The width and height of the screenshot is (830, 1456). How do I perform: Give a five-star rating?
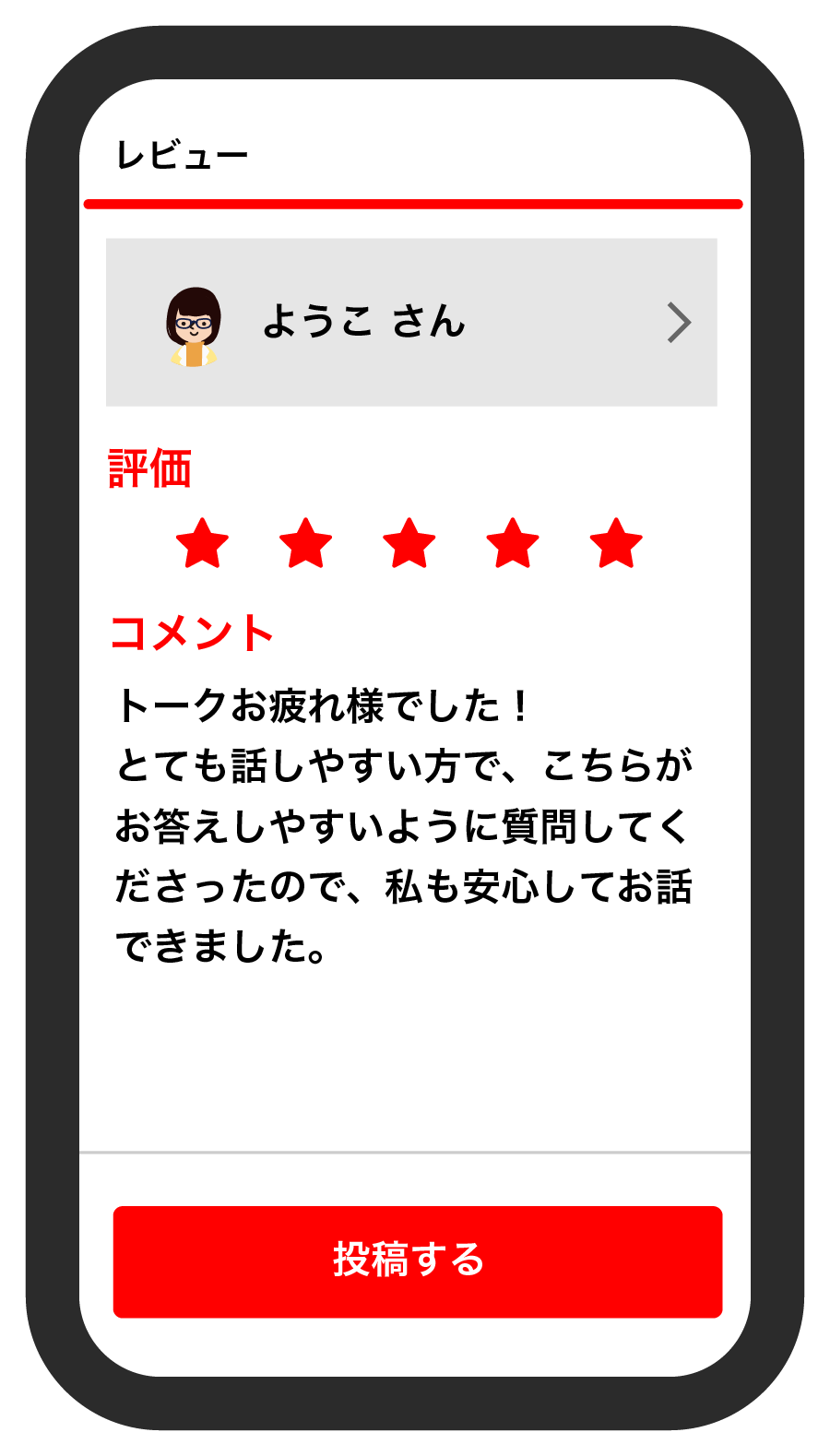click(x=616, y=544)
